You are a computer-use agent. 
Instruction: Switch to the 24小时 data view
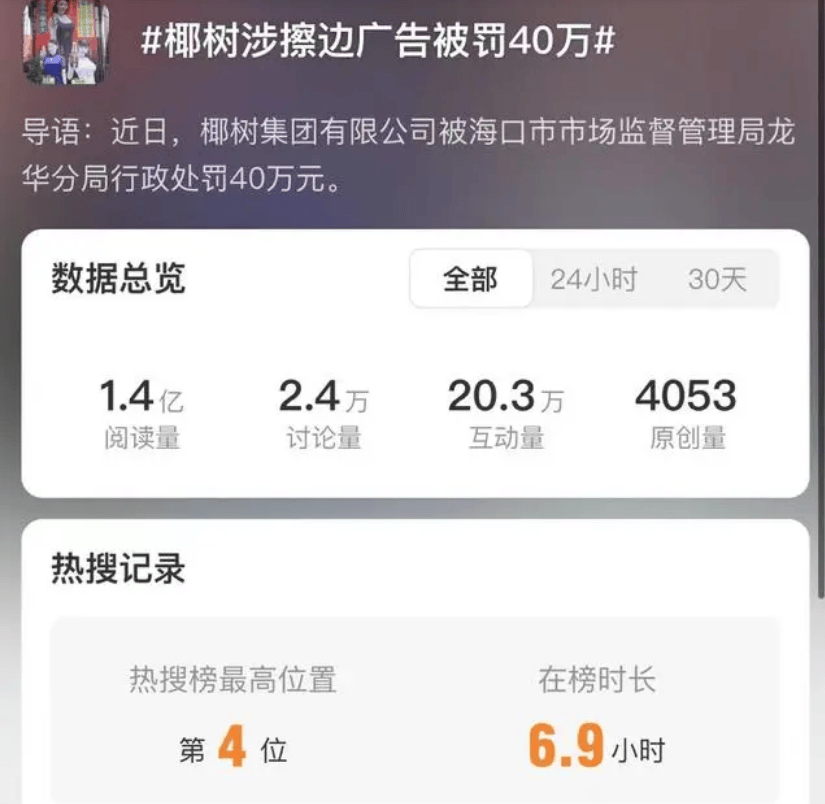pyautogui.click(x=593, y=280)
